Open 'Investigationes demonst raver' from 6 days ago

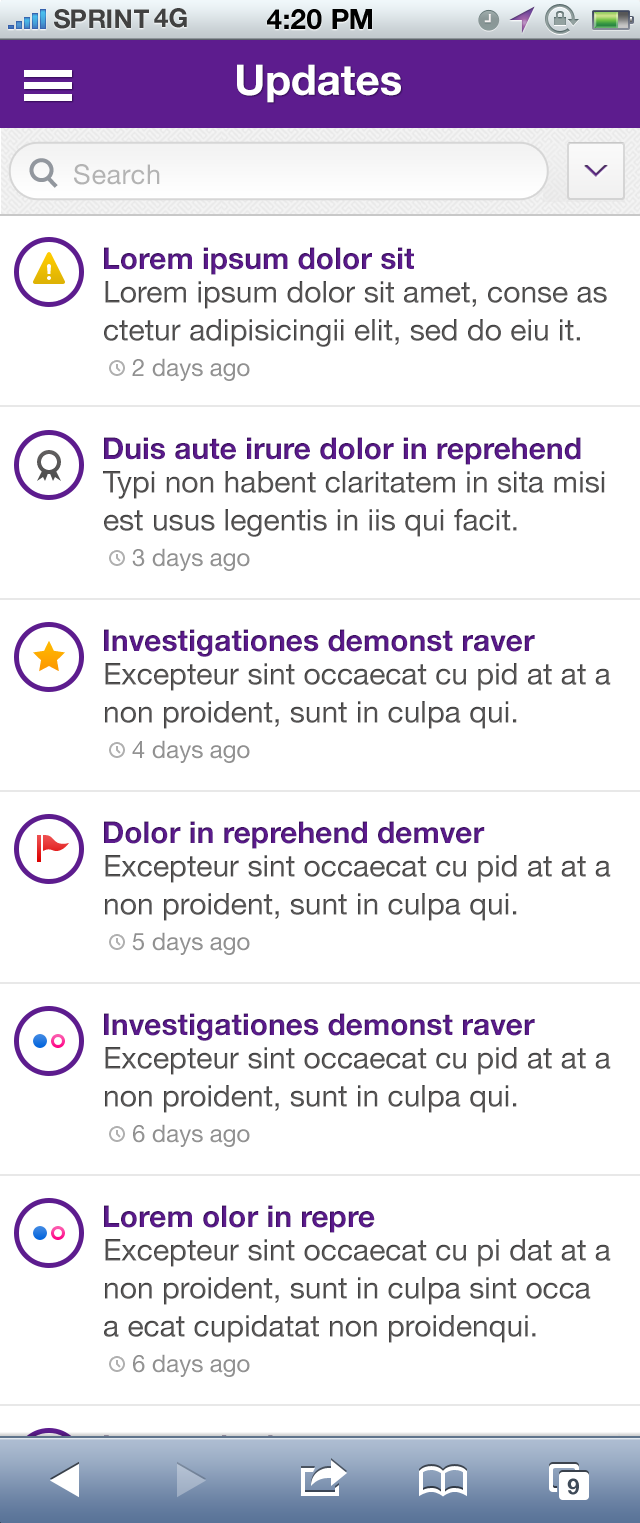[318, 1025]
